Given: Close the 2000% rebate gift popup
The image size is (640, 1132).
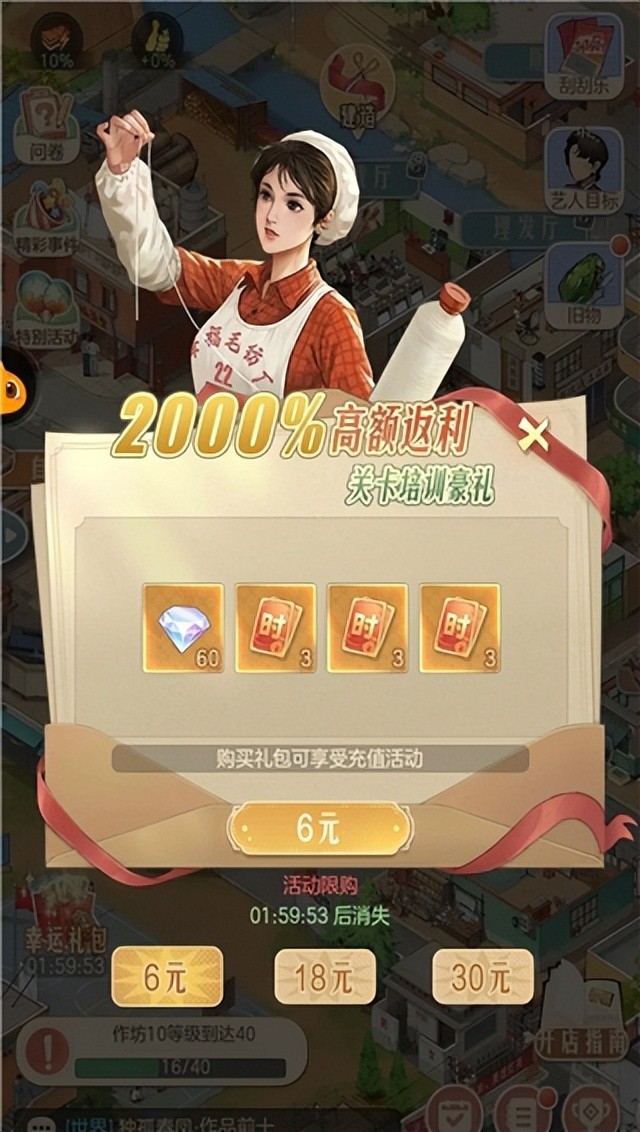Looking at the screenshot, I should [533, 433].
